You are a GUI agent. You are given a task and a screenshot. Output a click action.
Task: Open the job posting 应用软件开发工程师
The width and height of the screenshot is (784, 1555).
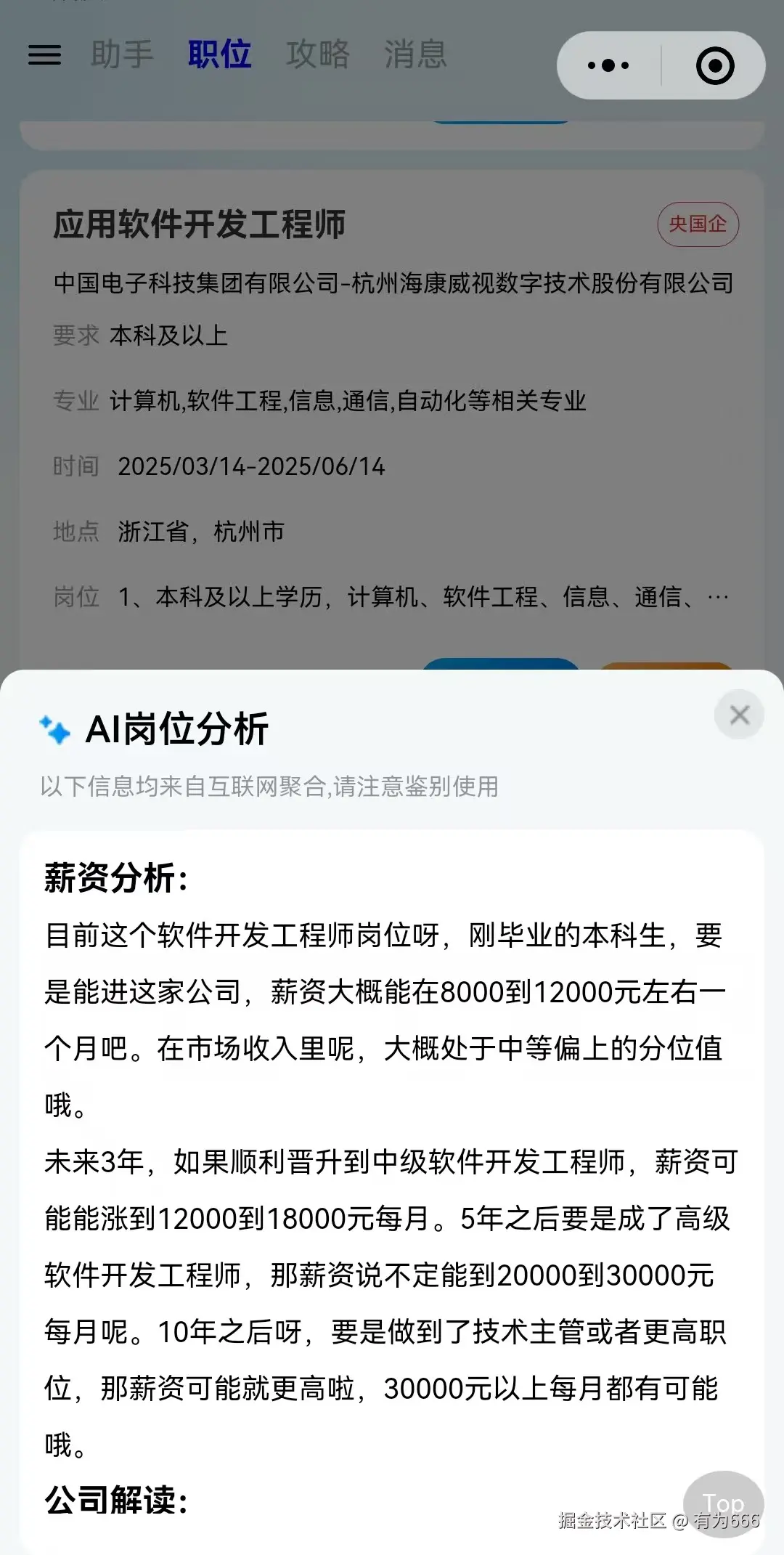202,224
